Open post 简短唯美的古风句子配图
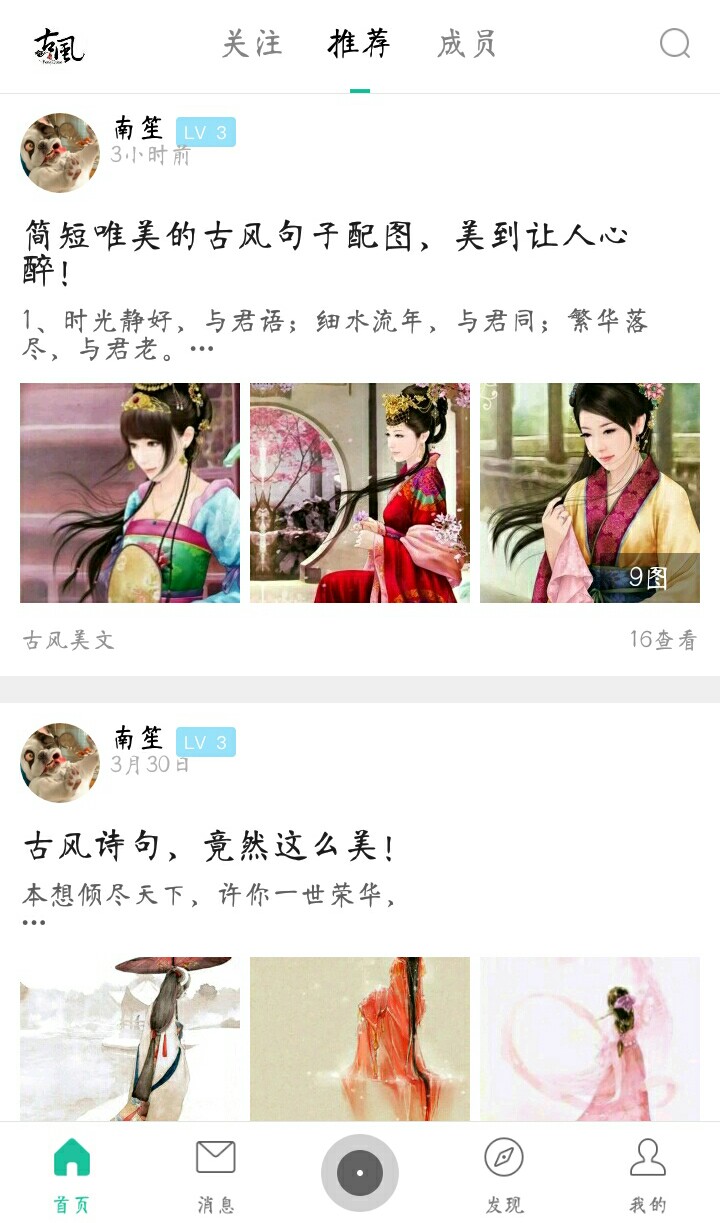Viewport: 720px width, 1223px height. (326, 253)
